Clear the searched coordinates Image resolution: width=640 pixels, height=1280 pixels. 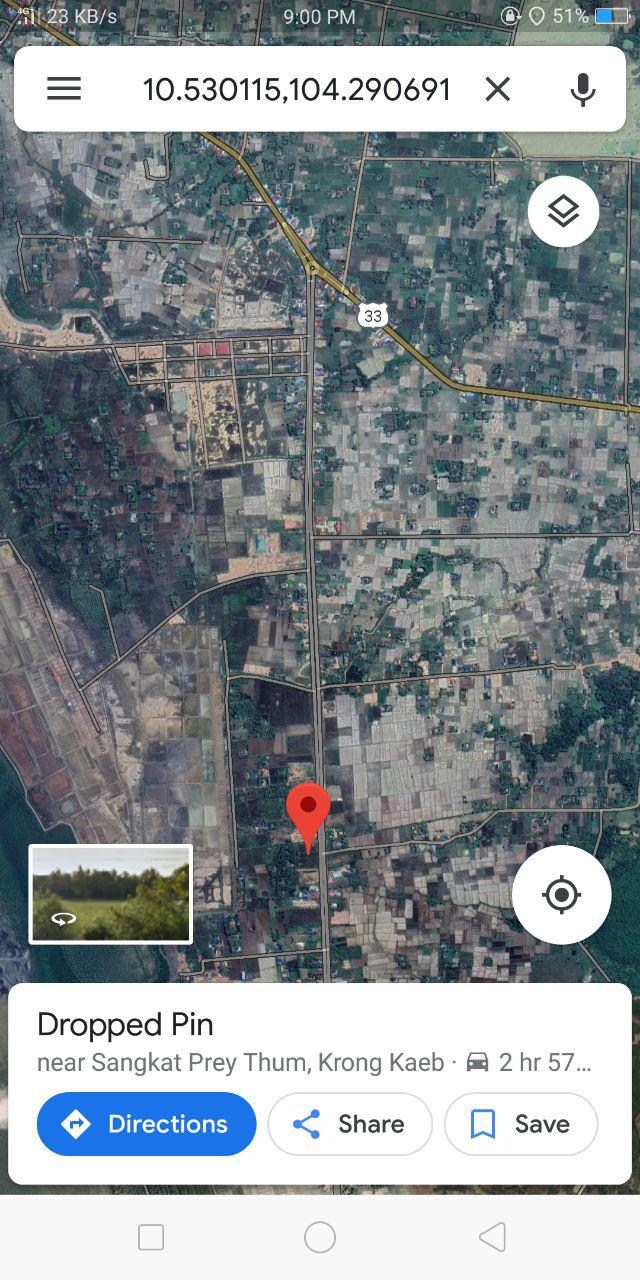(497, 89)
